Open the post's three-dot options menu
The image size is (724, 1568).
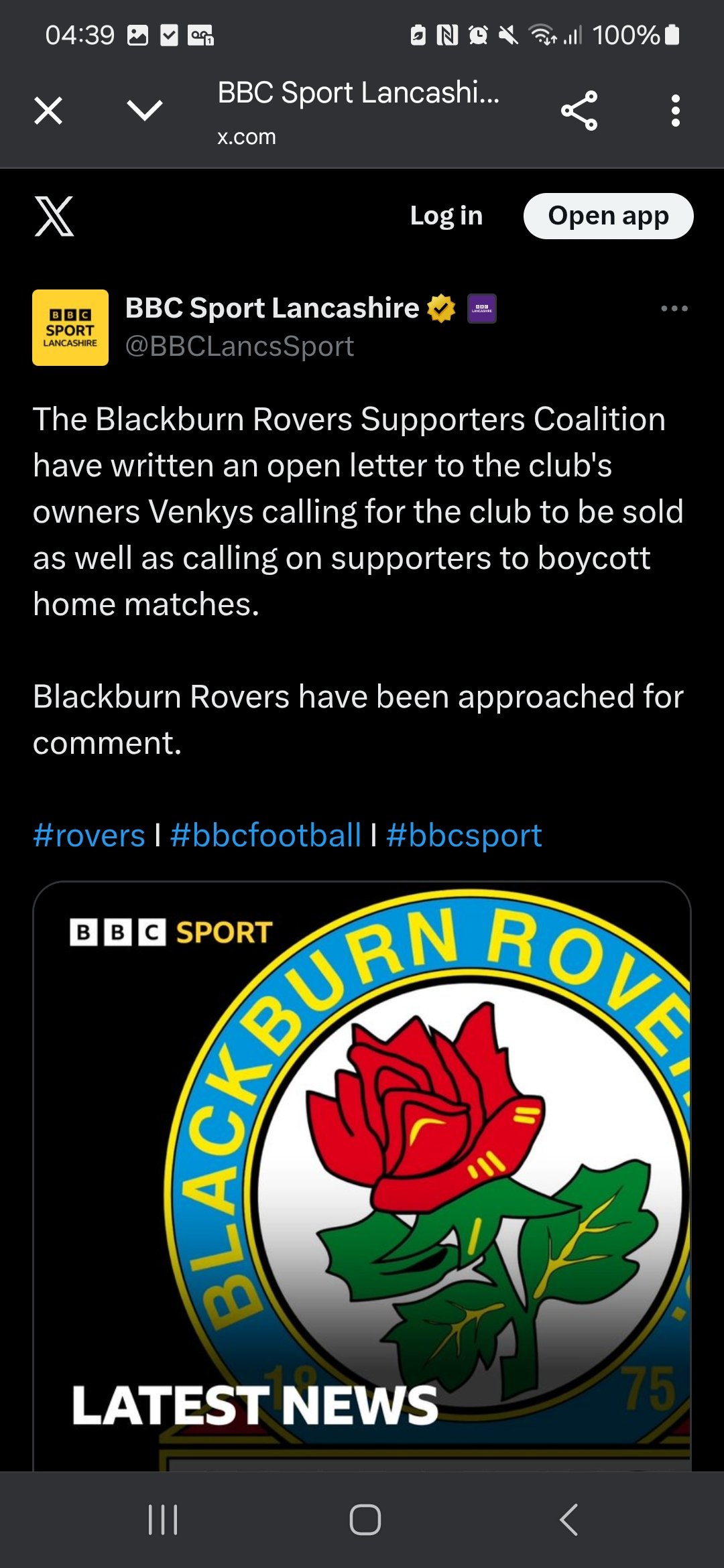[x=674, y=308]
